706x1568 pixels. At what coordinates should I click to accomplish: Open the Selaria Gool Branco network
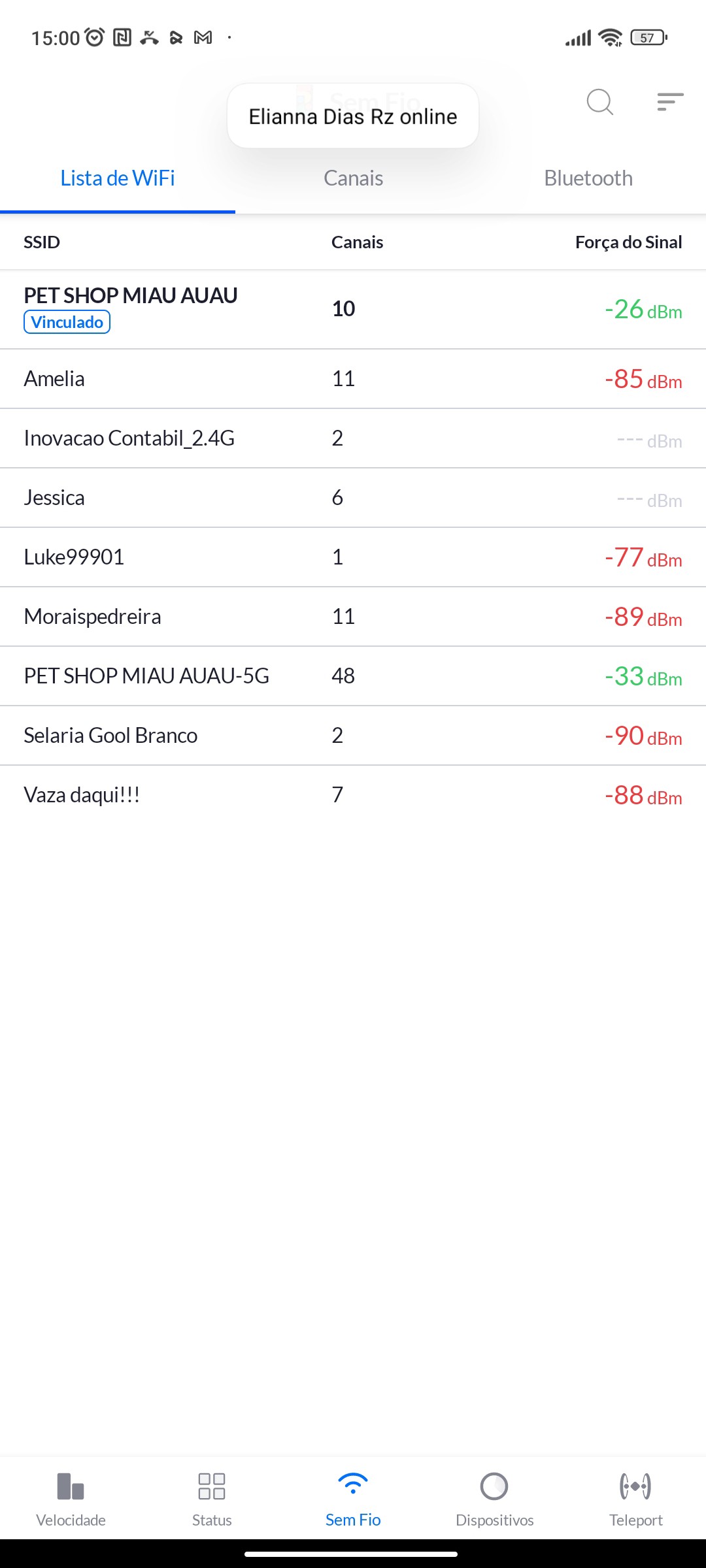(x=353, y=736)
